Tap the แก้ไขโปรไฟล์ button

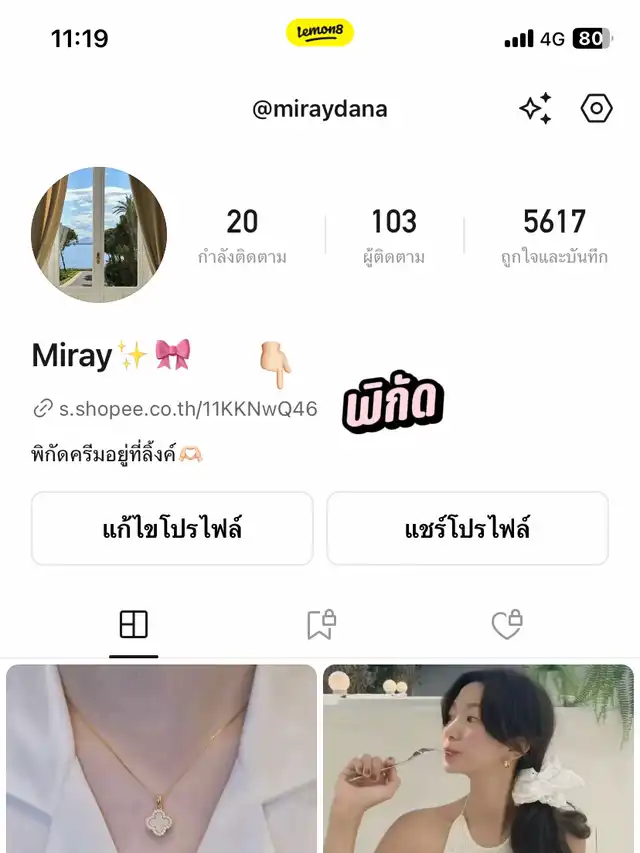[172, 528]
